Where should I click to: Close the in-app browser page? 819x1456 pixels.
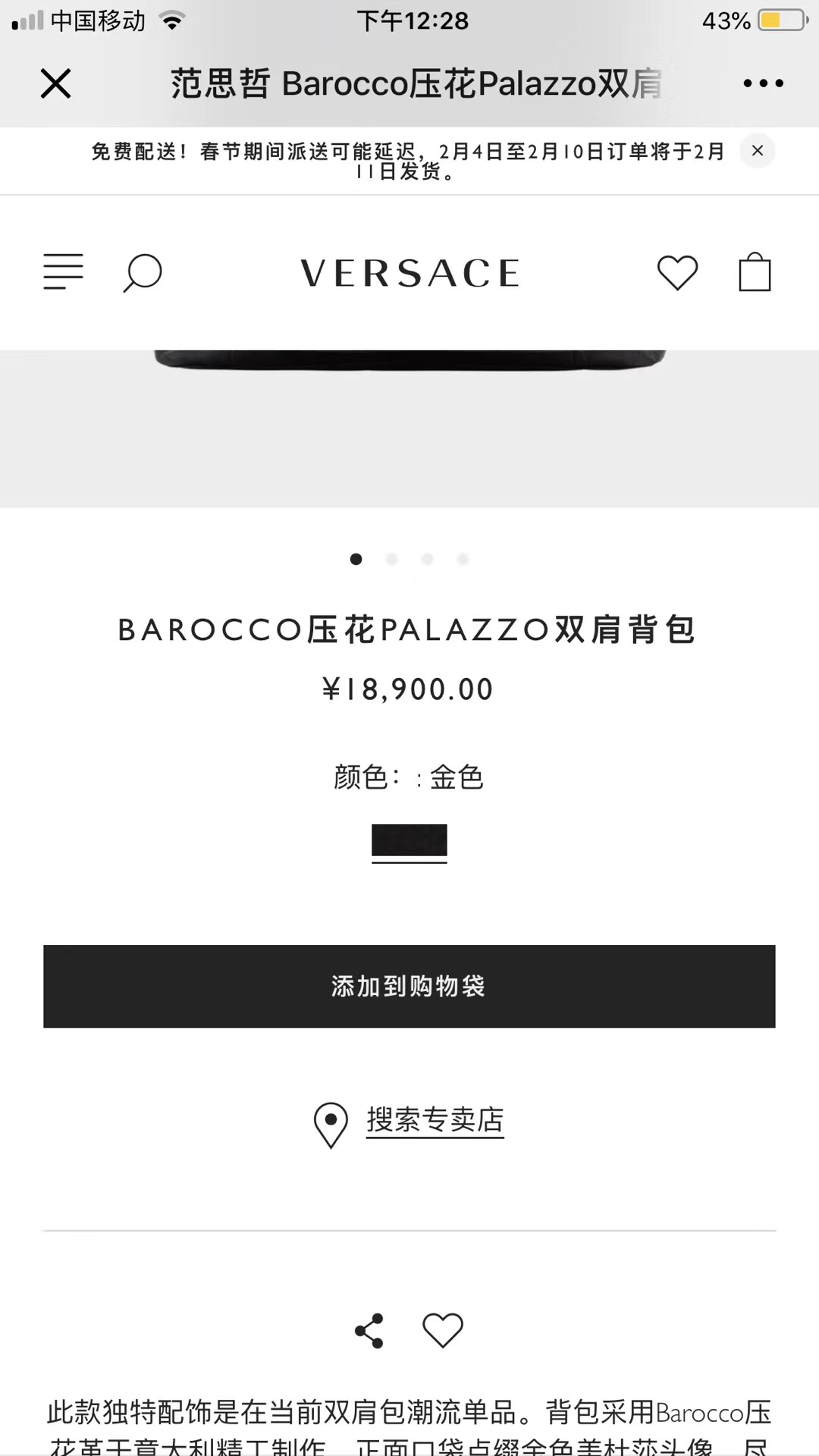click(55, 83)
